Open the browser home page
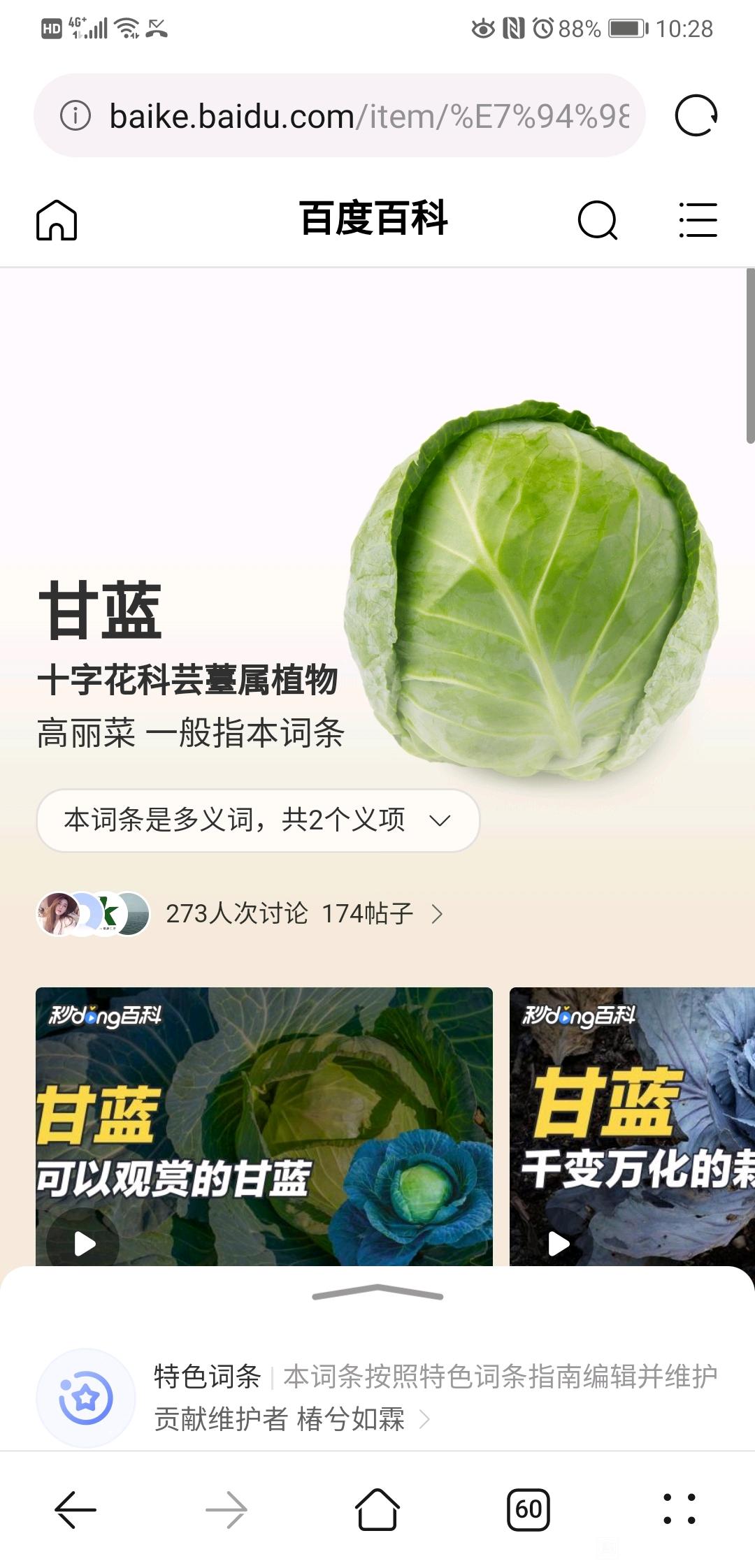This screenshot has height=1568, width=755. pyautogui.click(x=377, y=1509)
